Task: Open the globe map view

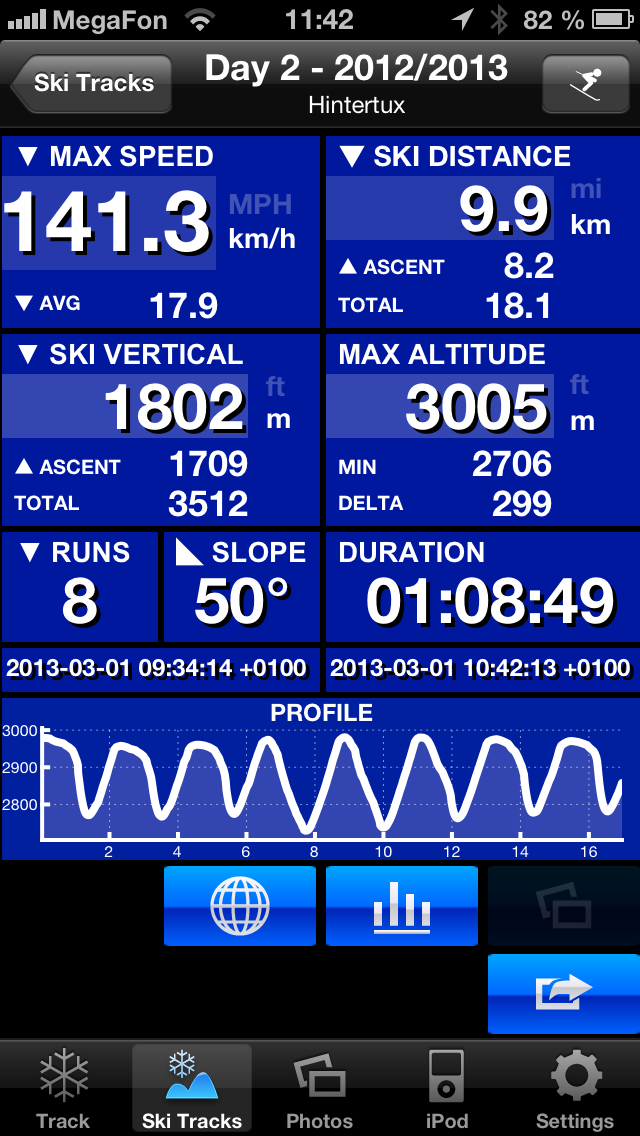Action: [240, 906]
